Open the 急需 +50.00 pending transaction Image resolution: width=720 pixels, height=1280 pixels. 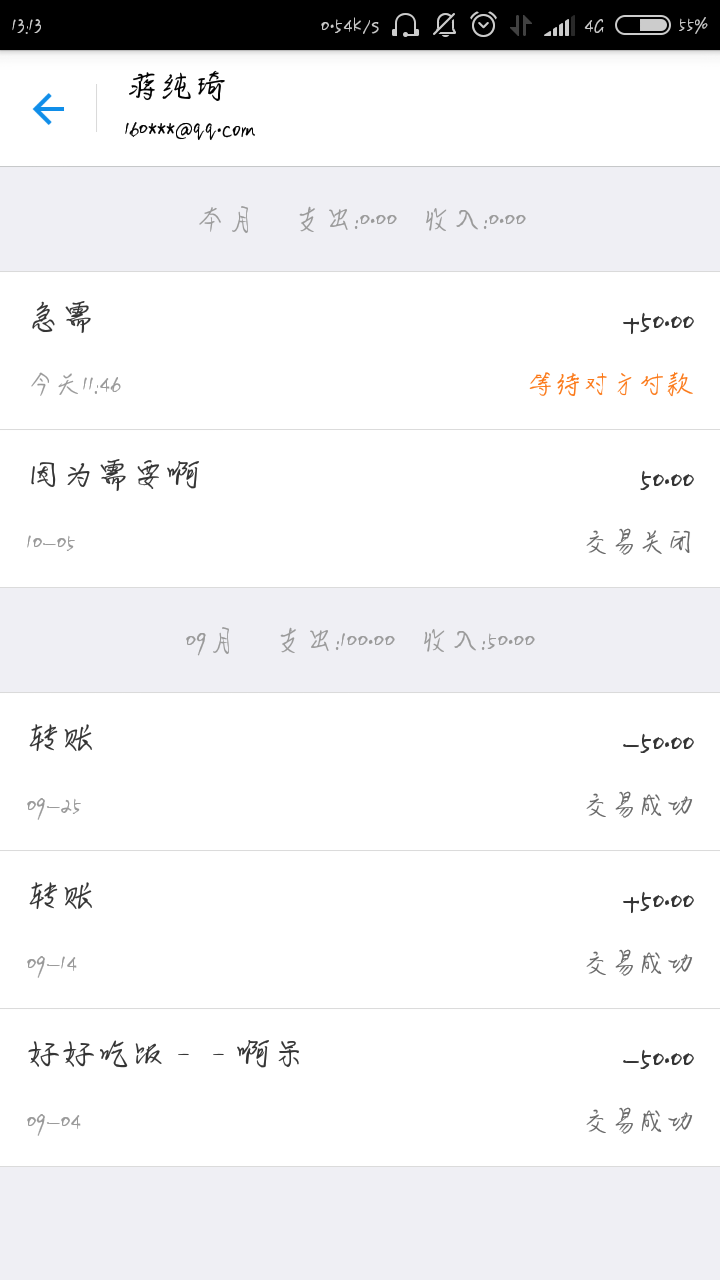click(x=360, y=351)
